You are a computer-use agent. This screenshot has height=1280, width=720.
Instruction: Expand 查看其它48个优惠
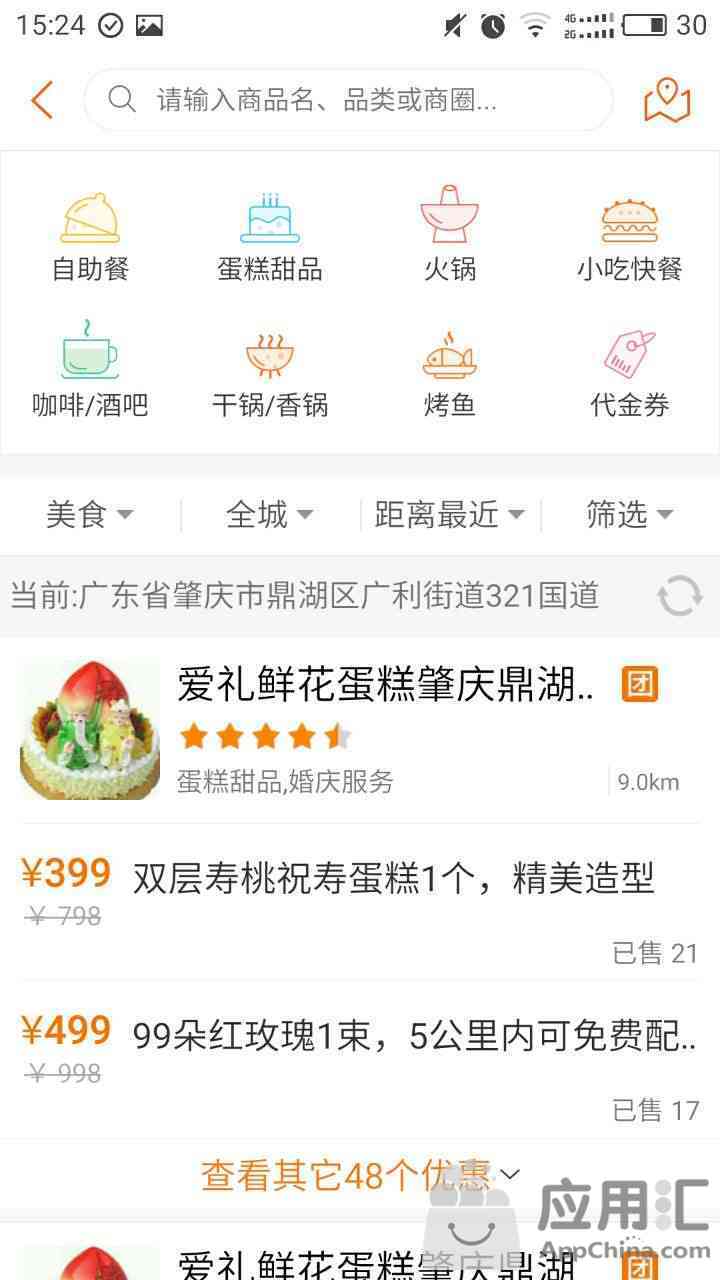pos(360,1175)
